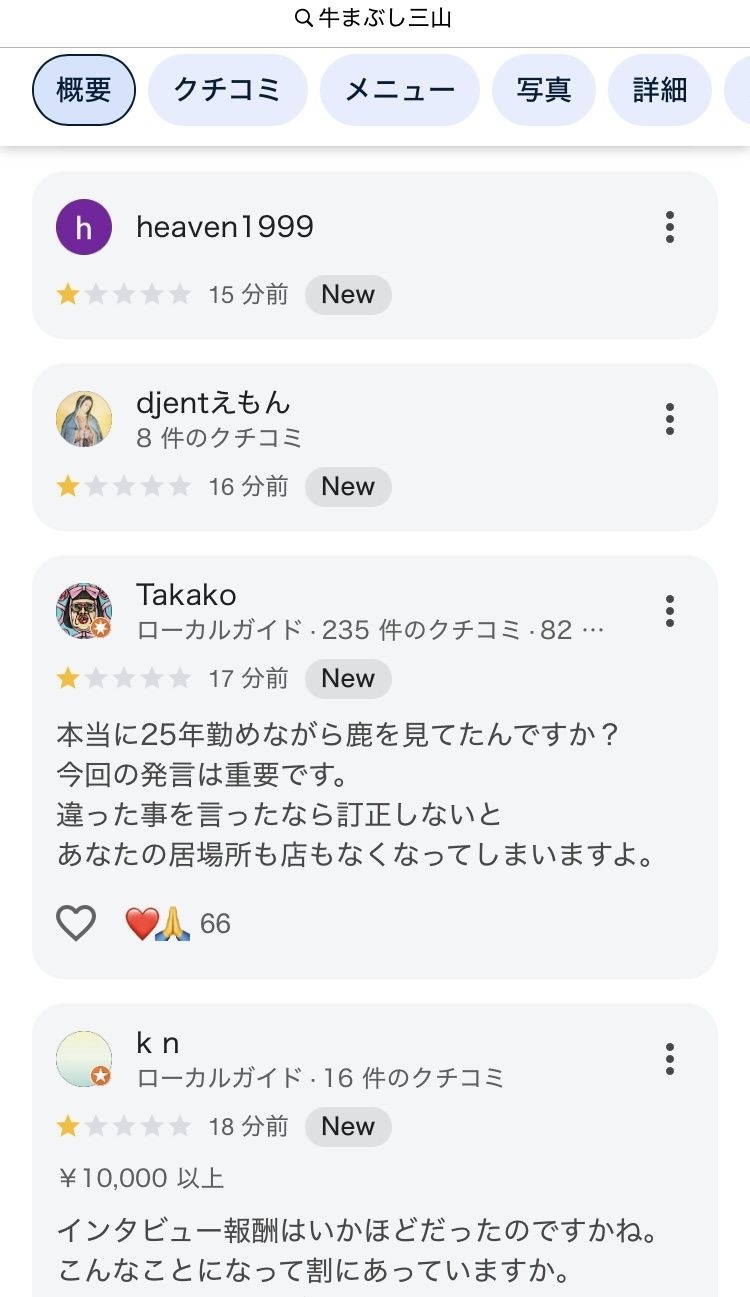Open overflow menu on Takako's review
Image resolution: width=750 pixels, height=1297 pixels.
pyautogui.click(x=670, y=611)
